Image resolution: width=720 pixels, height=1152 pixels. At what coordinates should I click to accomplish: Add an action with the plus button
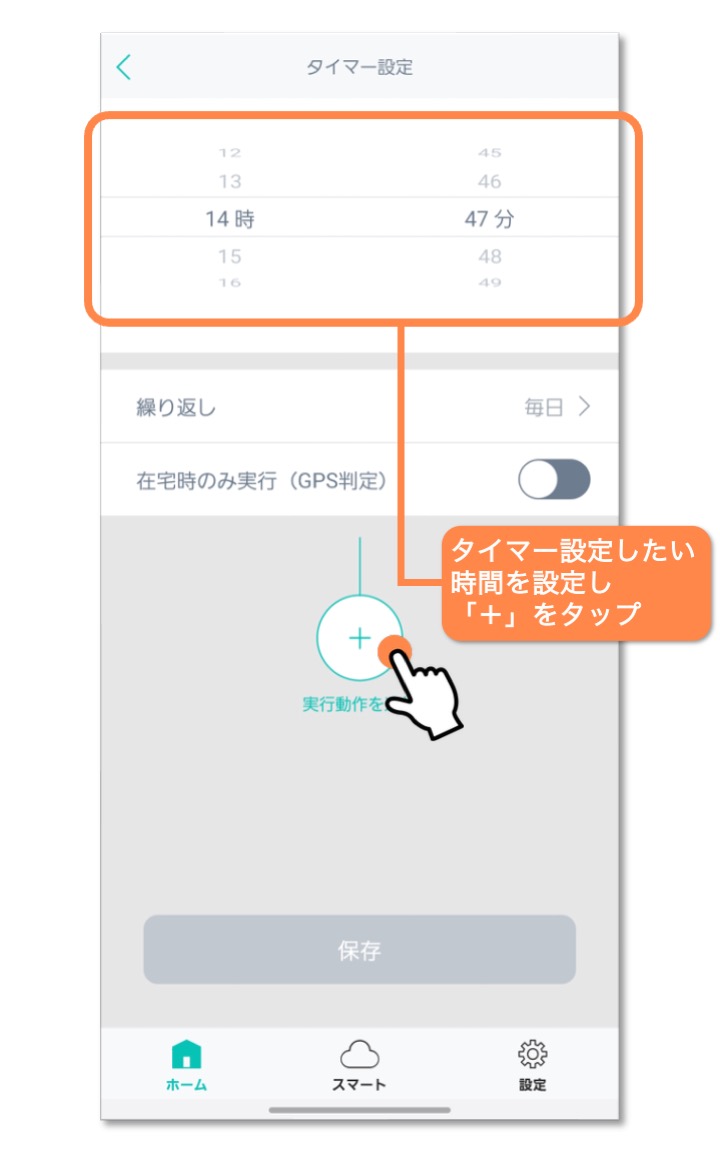(x=358, y=638)
